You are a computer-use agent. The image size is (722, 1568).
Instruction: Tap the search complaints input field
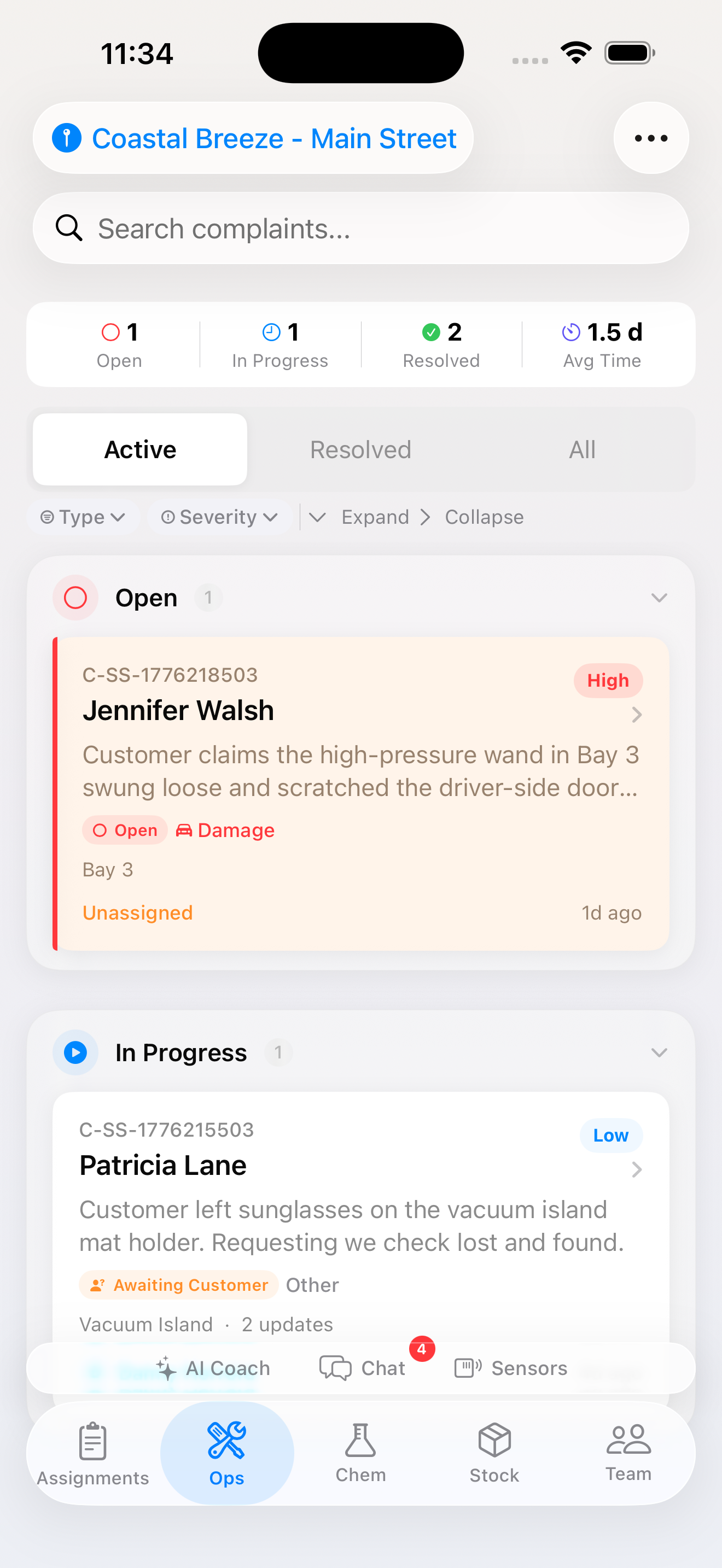[x=361, y=227]
